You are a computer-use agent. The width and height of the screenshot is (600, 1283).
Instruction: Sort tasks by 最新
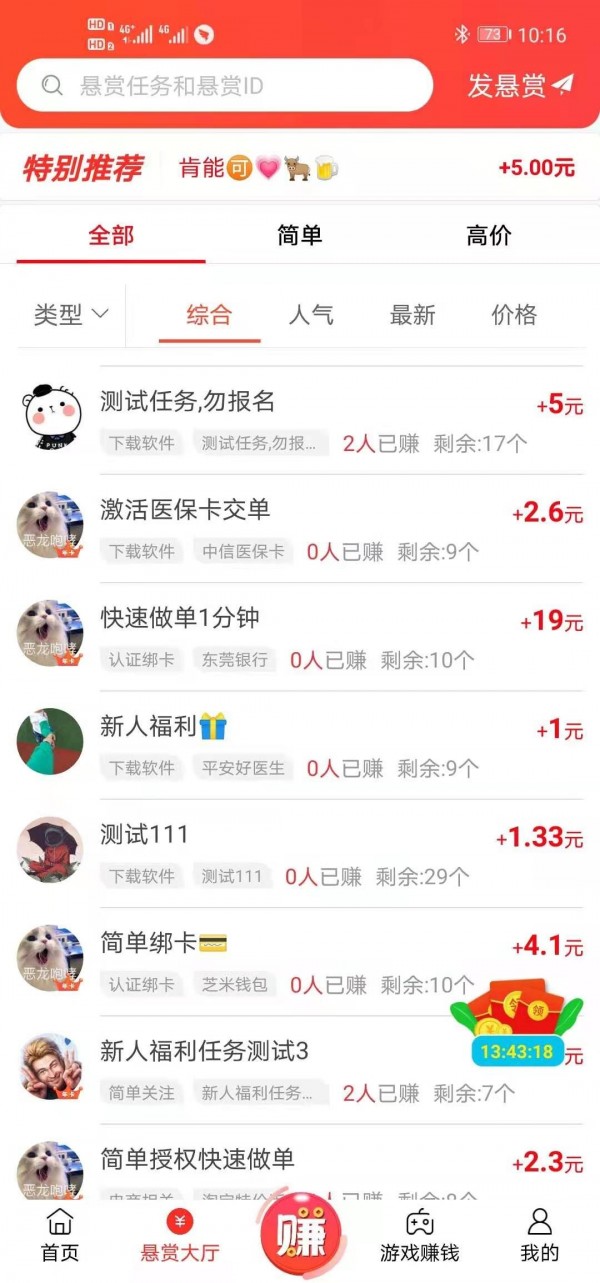pos(412,315)
